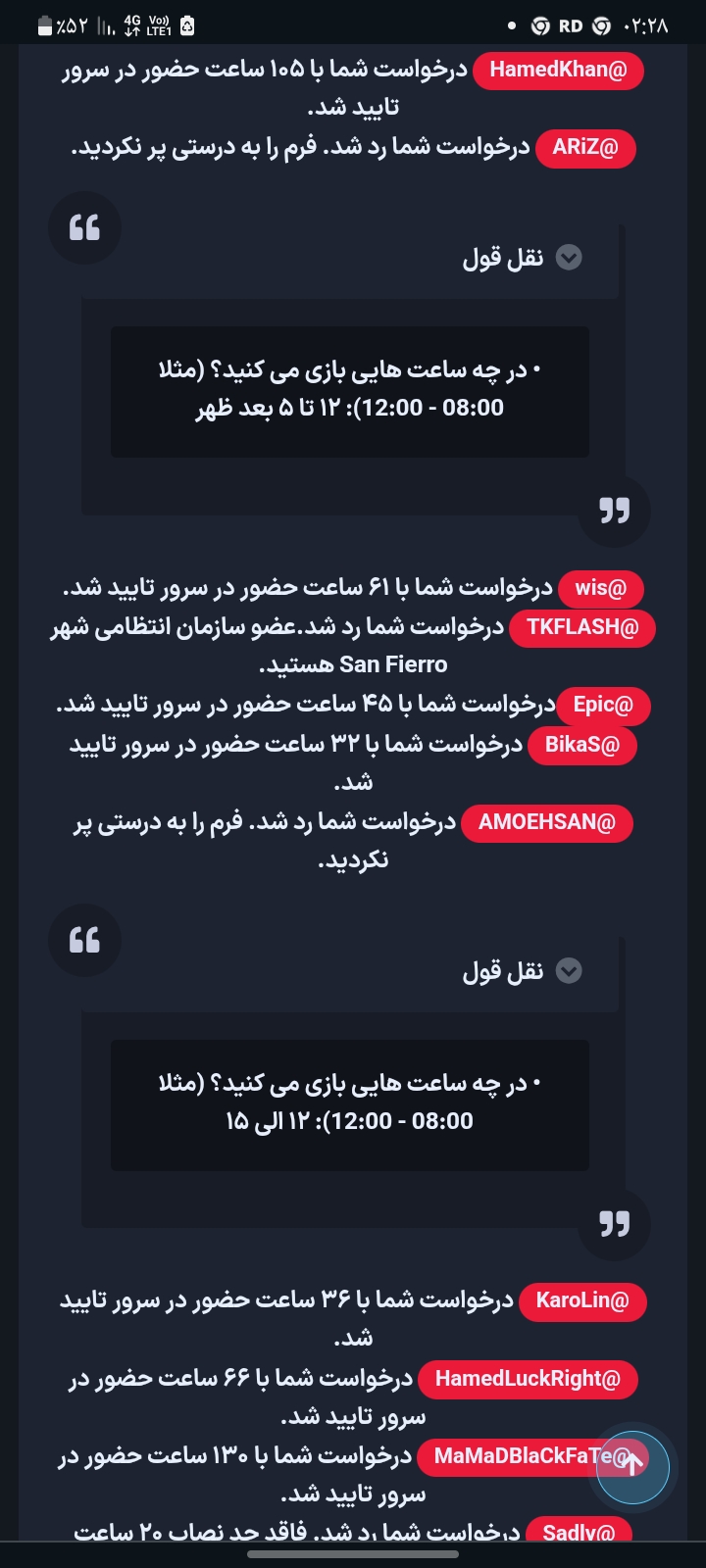This screenshot has height=1568, width=706.
Task: Open the @Epic mention
Action: point(603,705)
